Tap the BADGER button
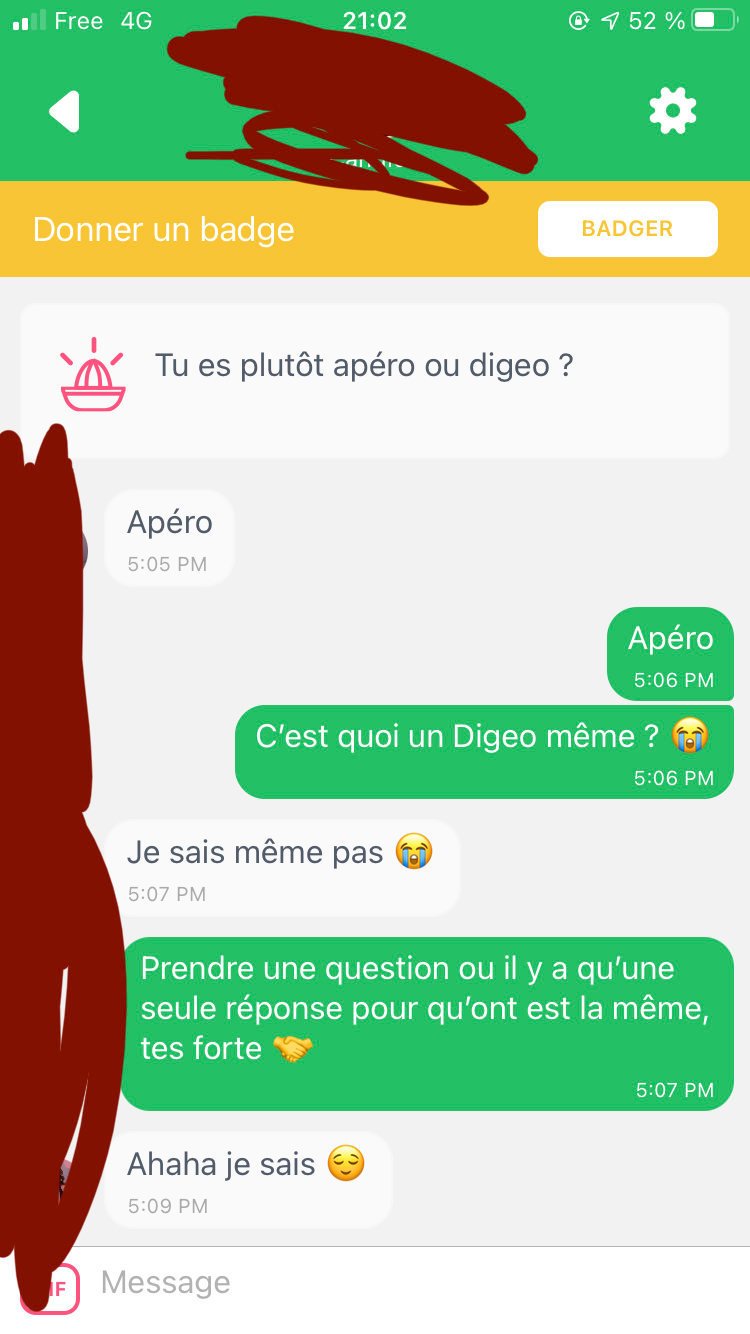The image size is (750, 1334). coord(627,229)
